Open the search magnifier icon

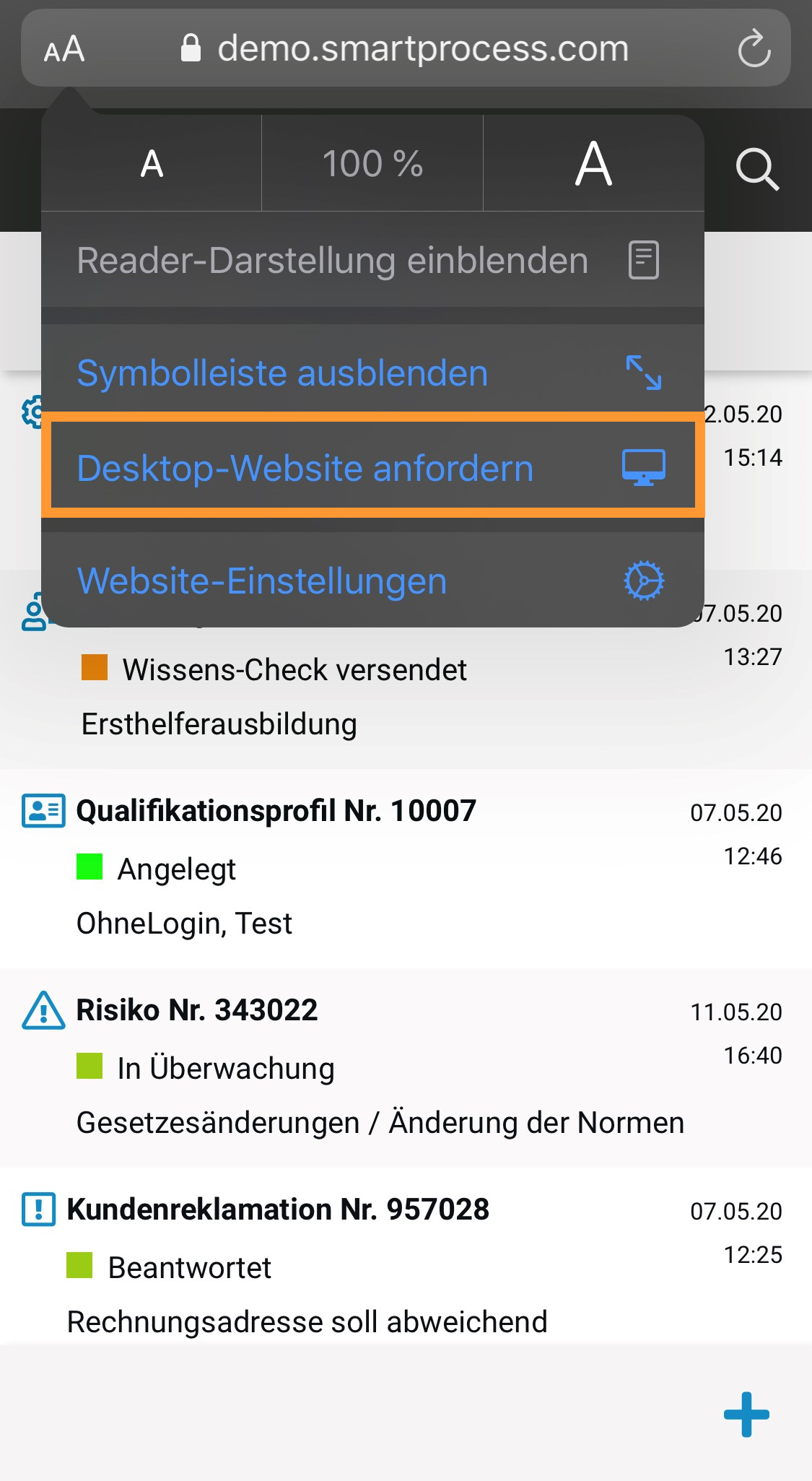(x=756, y=170)
